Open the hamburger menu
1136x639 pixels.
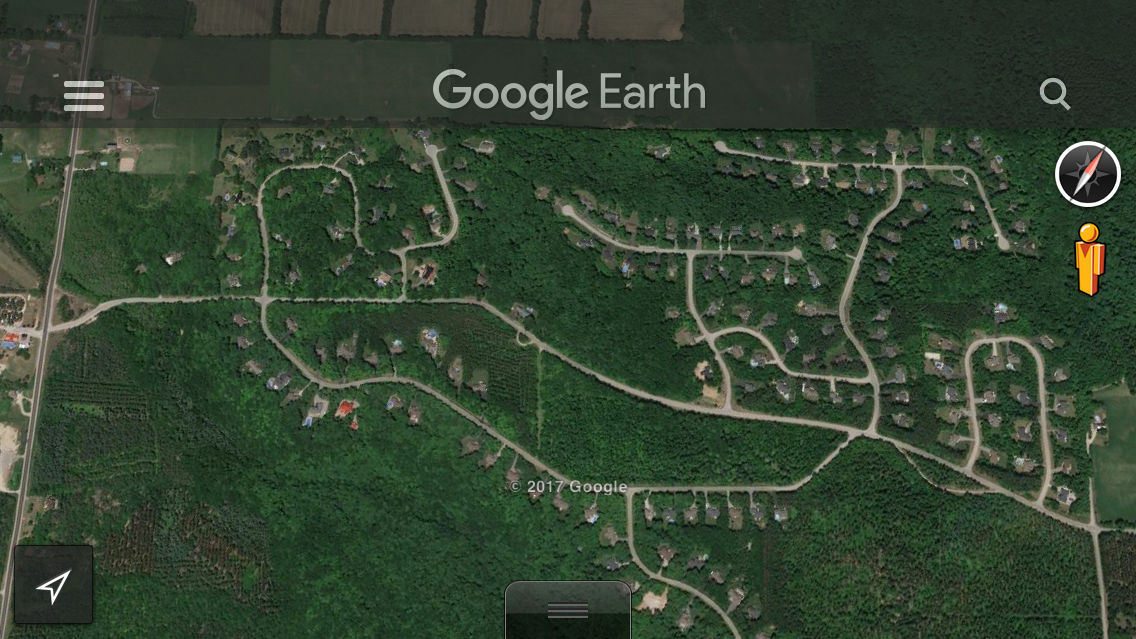[84, 95]
